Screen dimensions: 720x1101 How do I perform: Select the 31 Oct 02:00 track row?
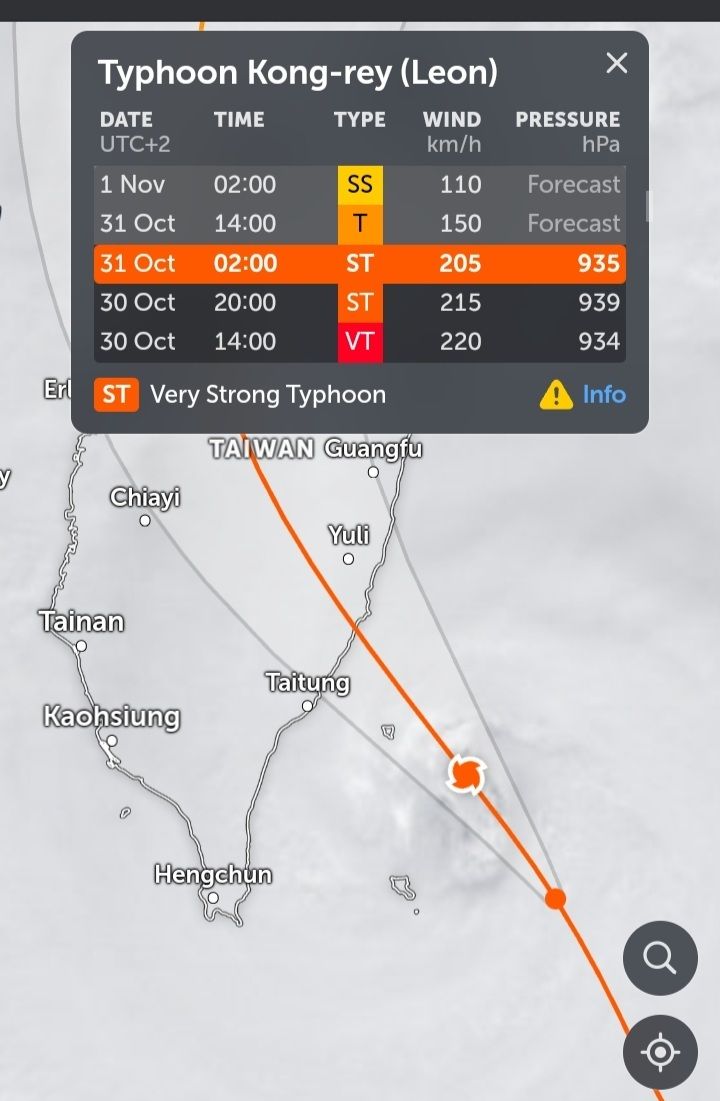pyautogui.click(x=360, y=264)
